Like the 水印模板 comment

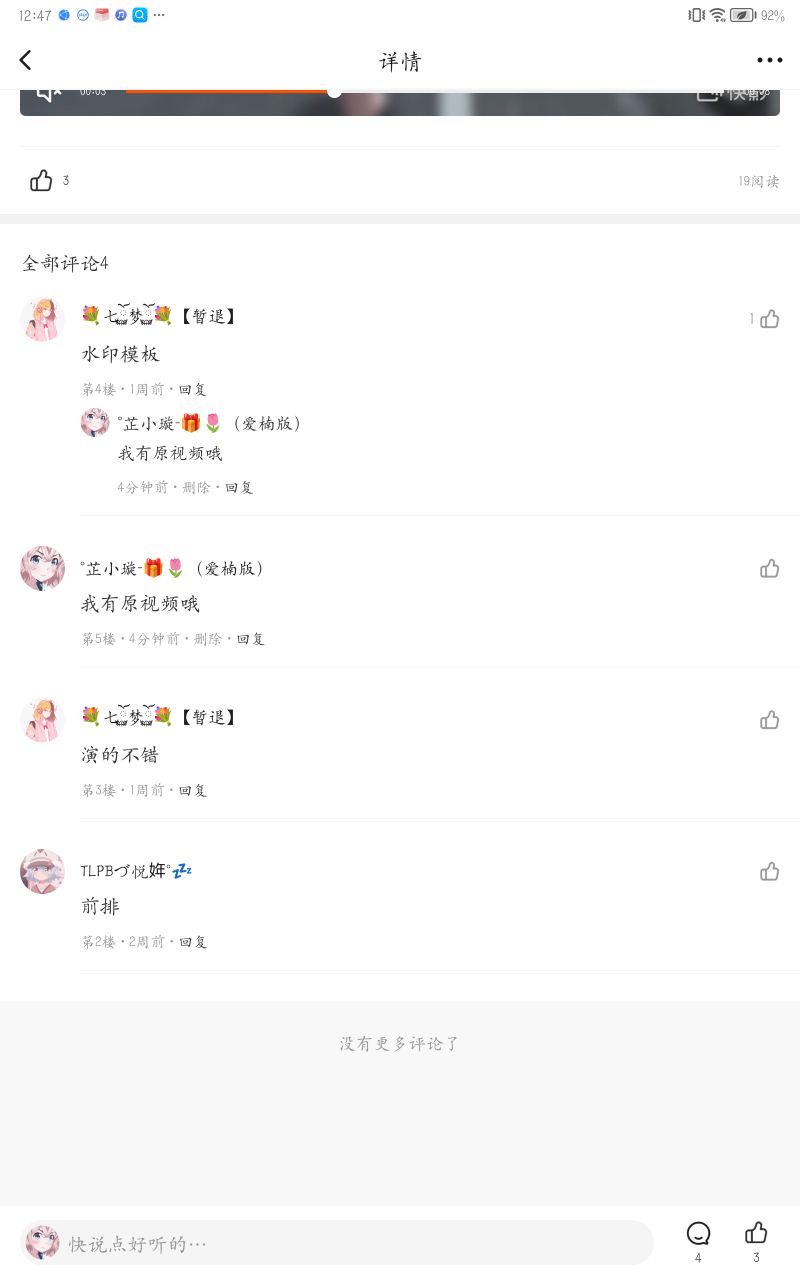click(x=769, y=319)
